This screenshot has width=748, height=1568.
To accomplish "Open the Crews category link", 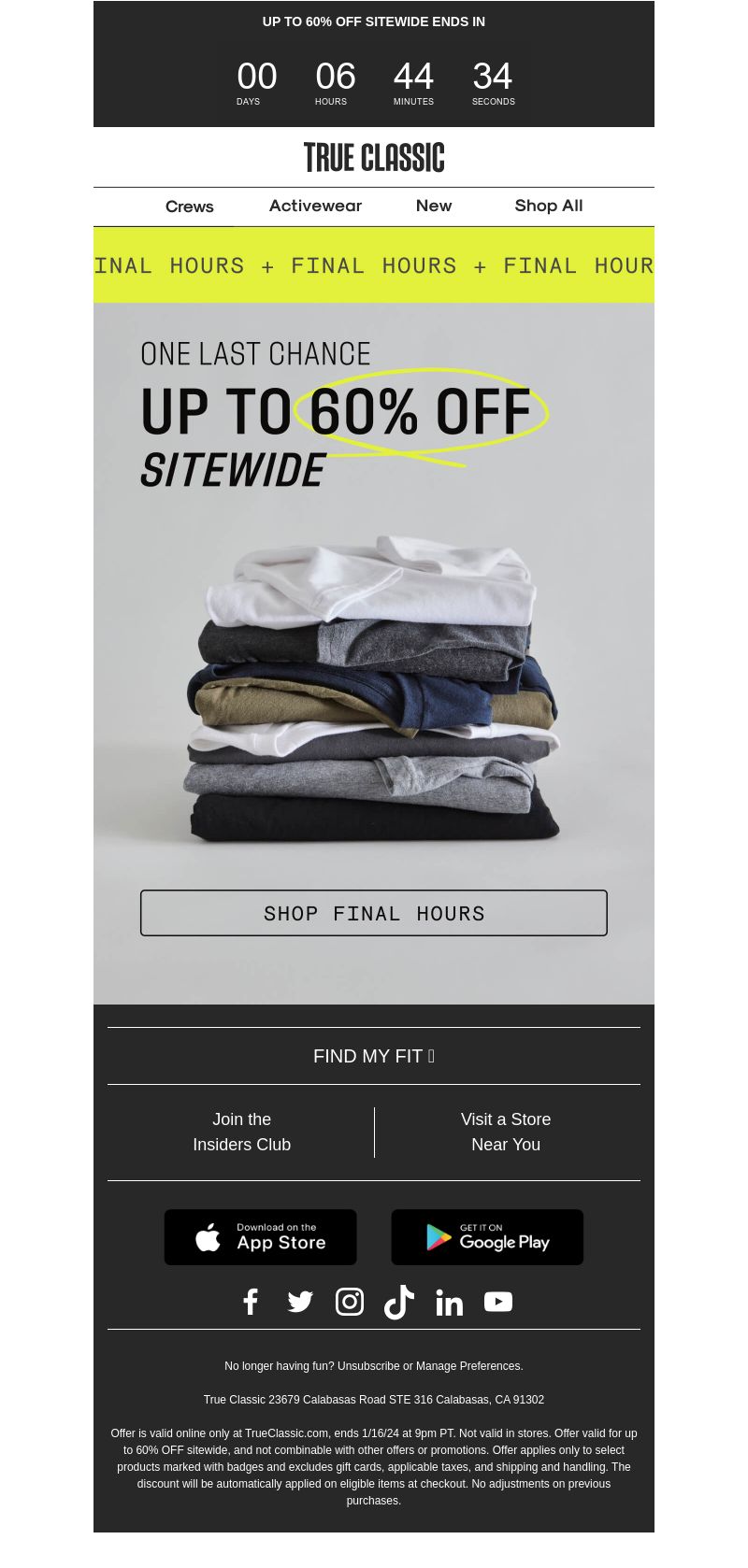I will click(190, 207).
